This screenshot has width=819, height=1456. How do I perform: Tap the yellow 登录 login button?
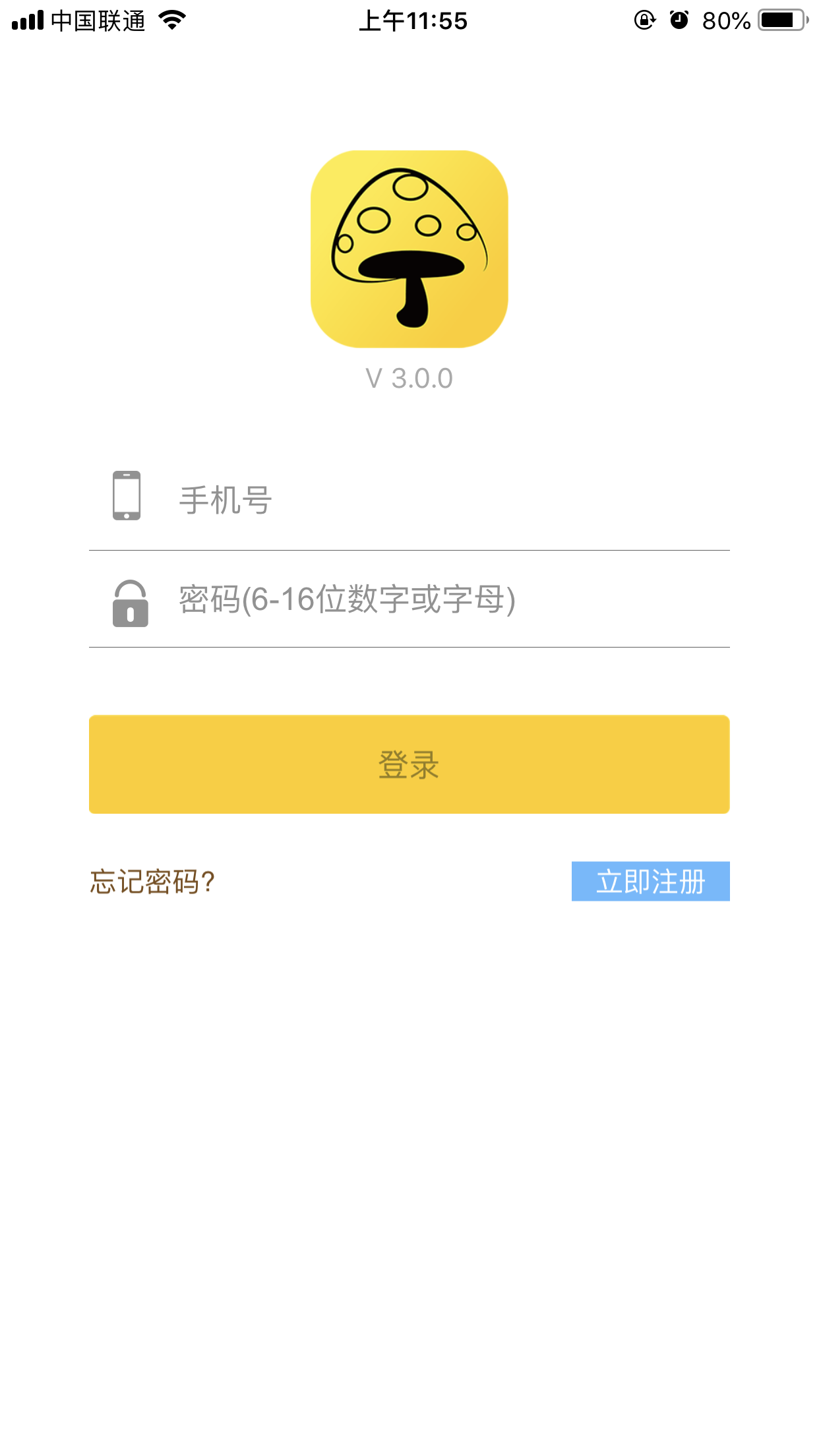click(409, 764)
